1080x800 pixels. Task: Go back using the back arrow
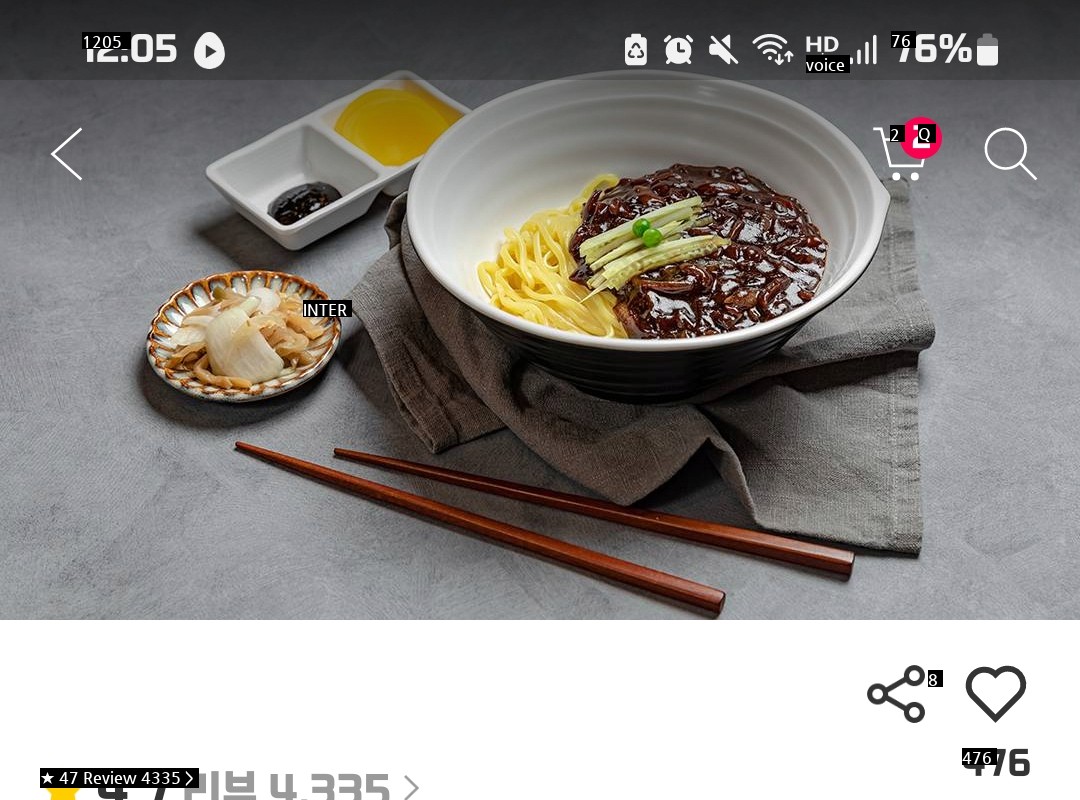coord(67,154)
